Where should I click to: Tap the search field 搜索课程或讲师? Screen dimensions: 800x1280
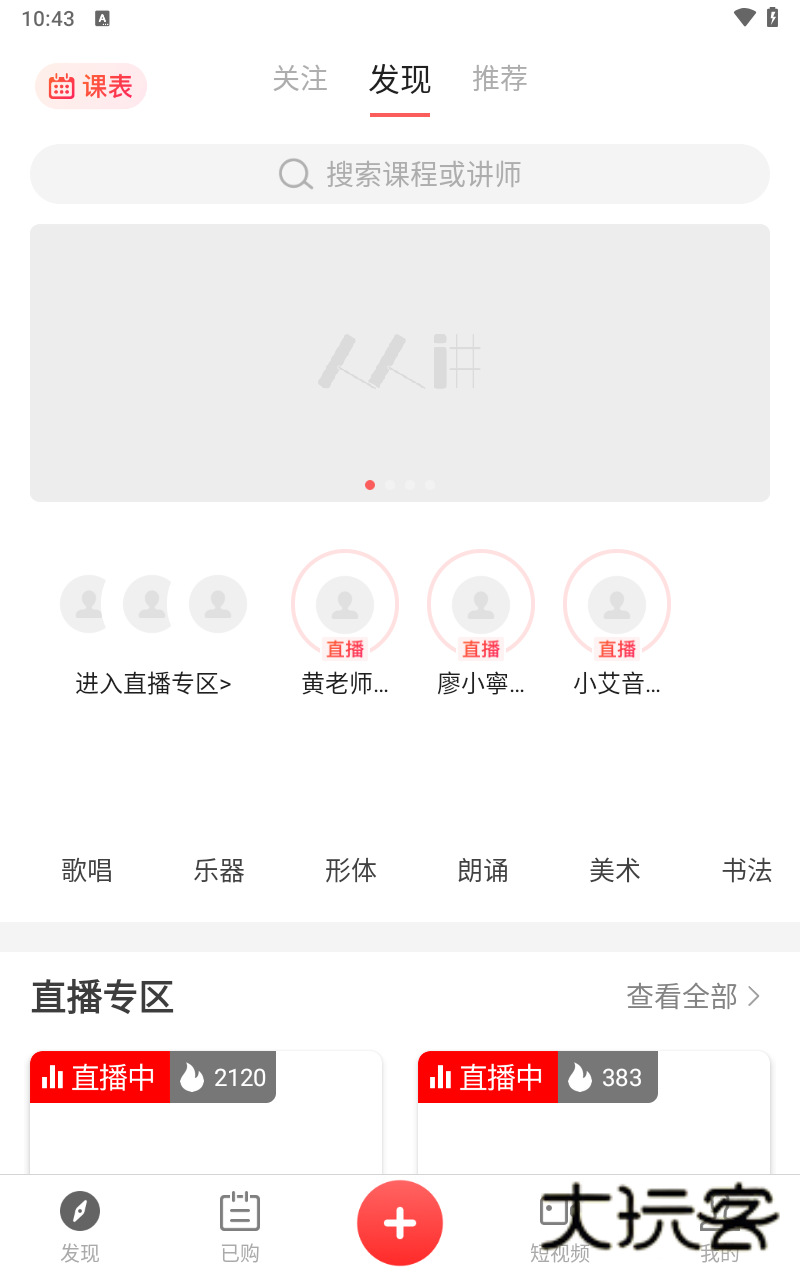[x=400, y=174]
